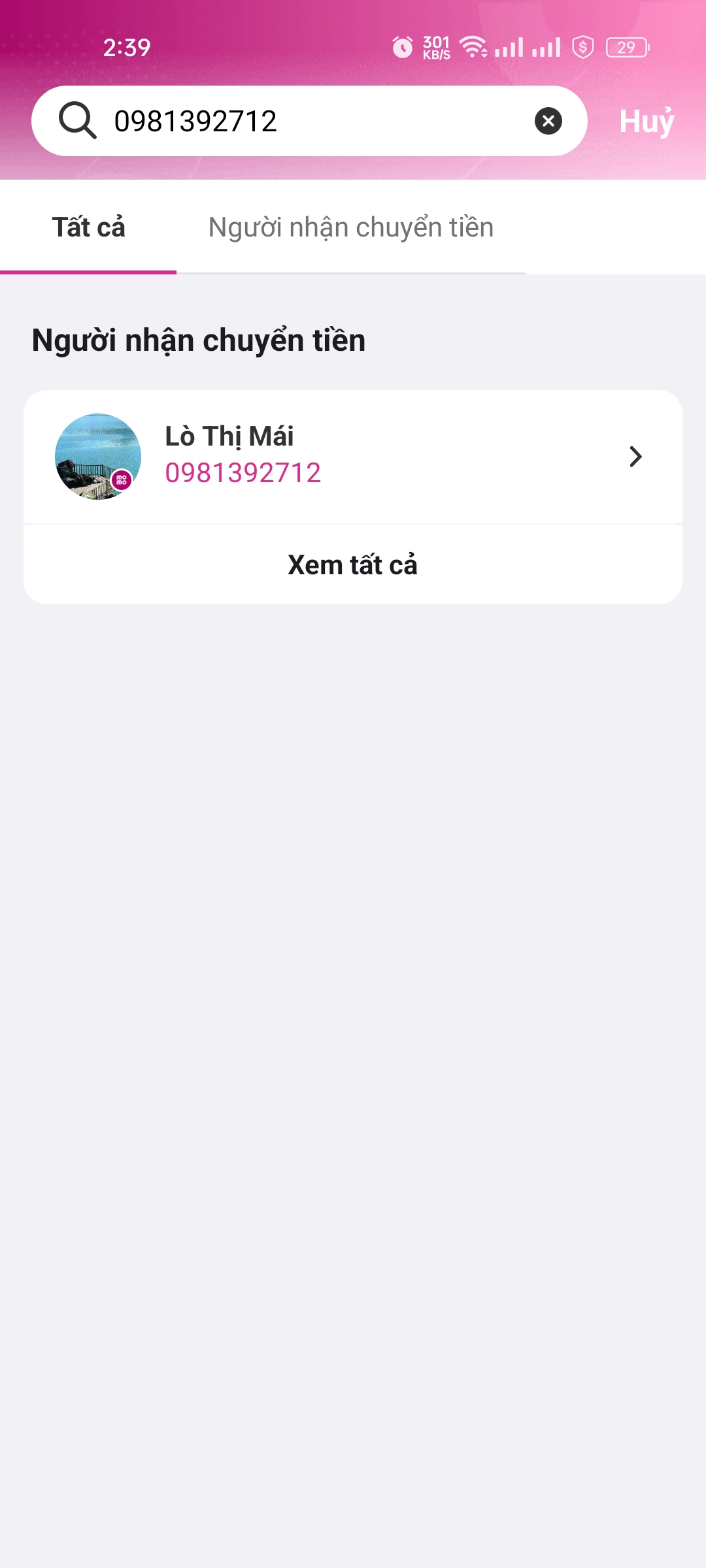This screenshot has height=1568, width=706.
Task: Clear the search field with the X icon
Action: 547,120
